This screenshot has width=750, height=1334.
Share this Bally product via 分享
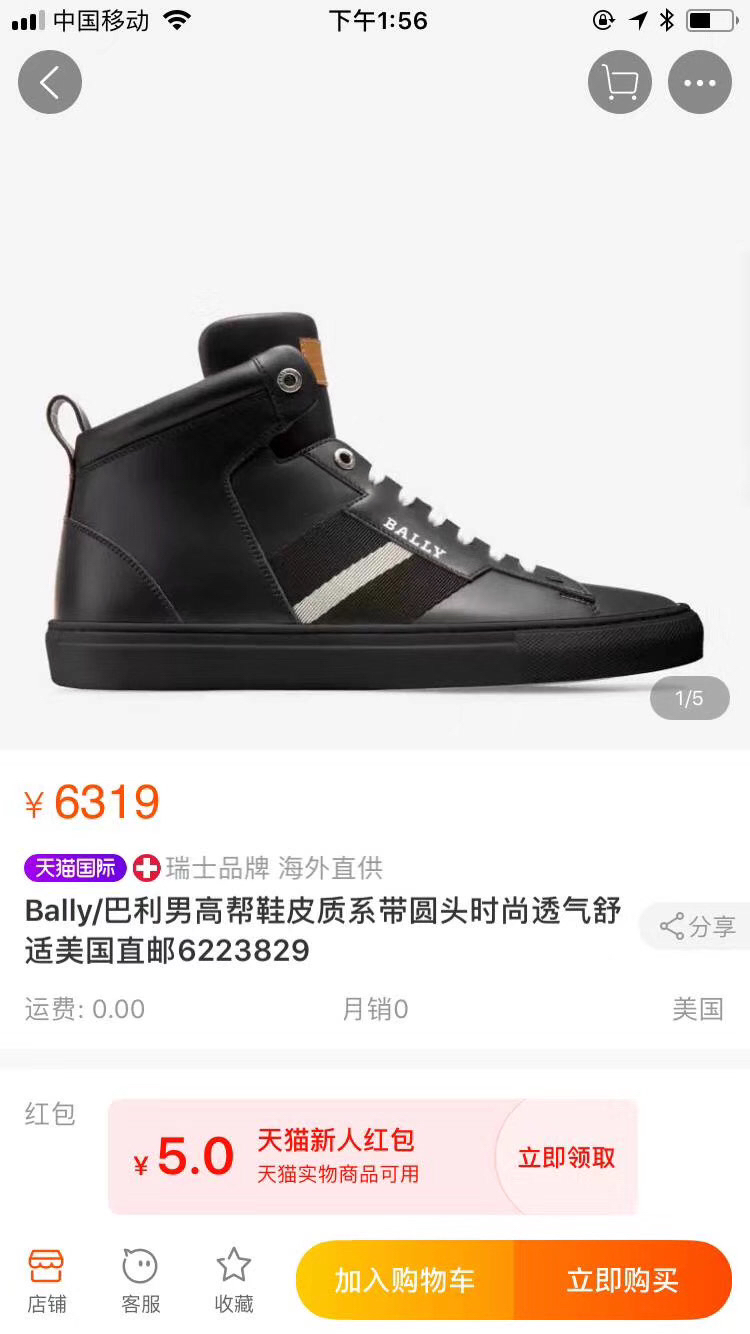coord(698,926)
